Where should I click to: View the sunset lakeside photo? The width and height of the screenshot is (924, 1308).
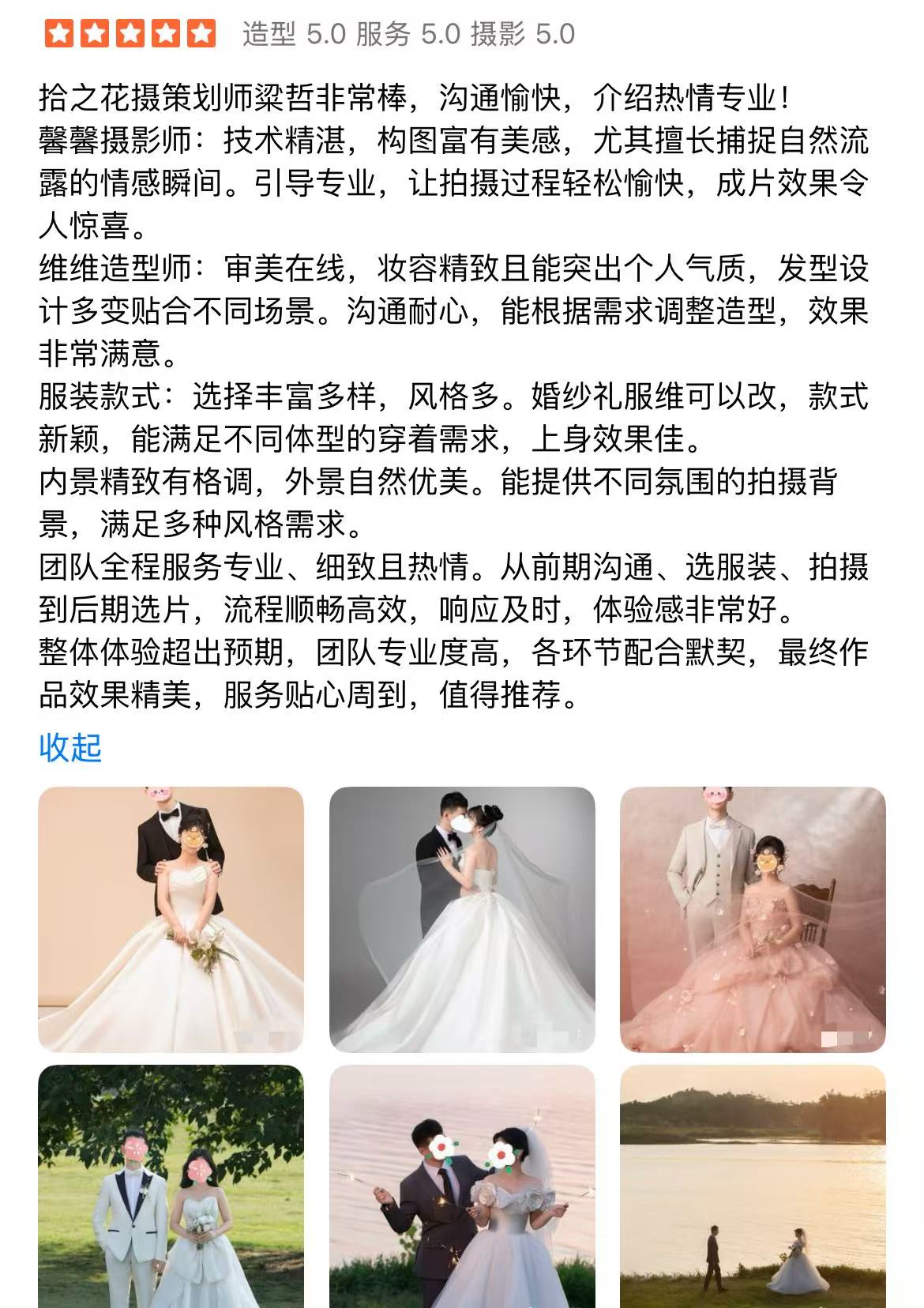coord(753,1186)
